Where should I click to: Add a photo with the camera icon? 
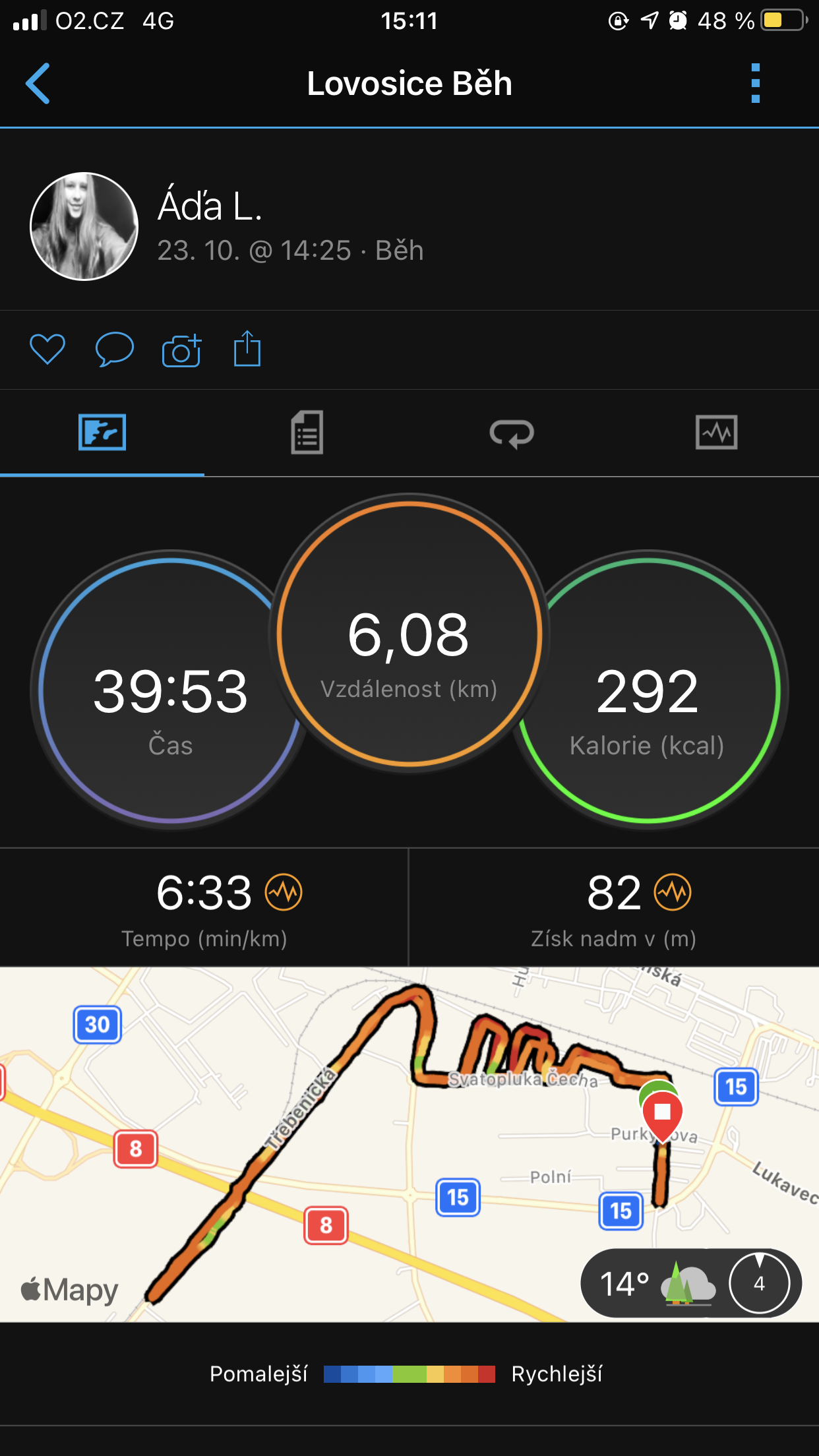click(x=181, y=349)
